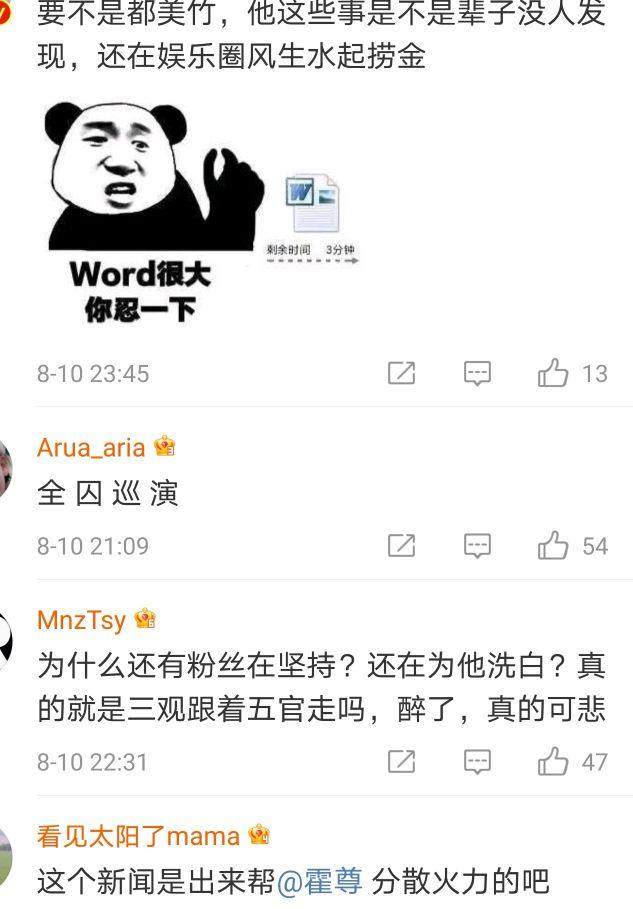
Task: Repost the comment posted at 8-10 23:45
Action: pyautogui.click(x=401, y=374)
